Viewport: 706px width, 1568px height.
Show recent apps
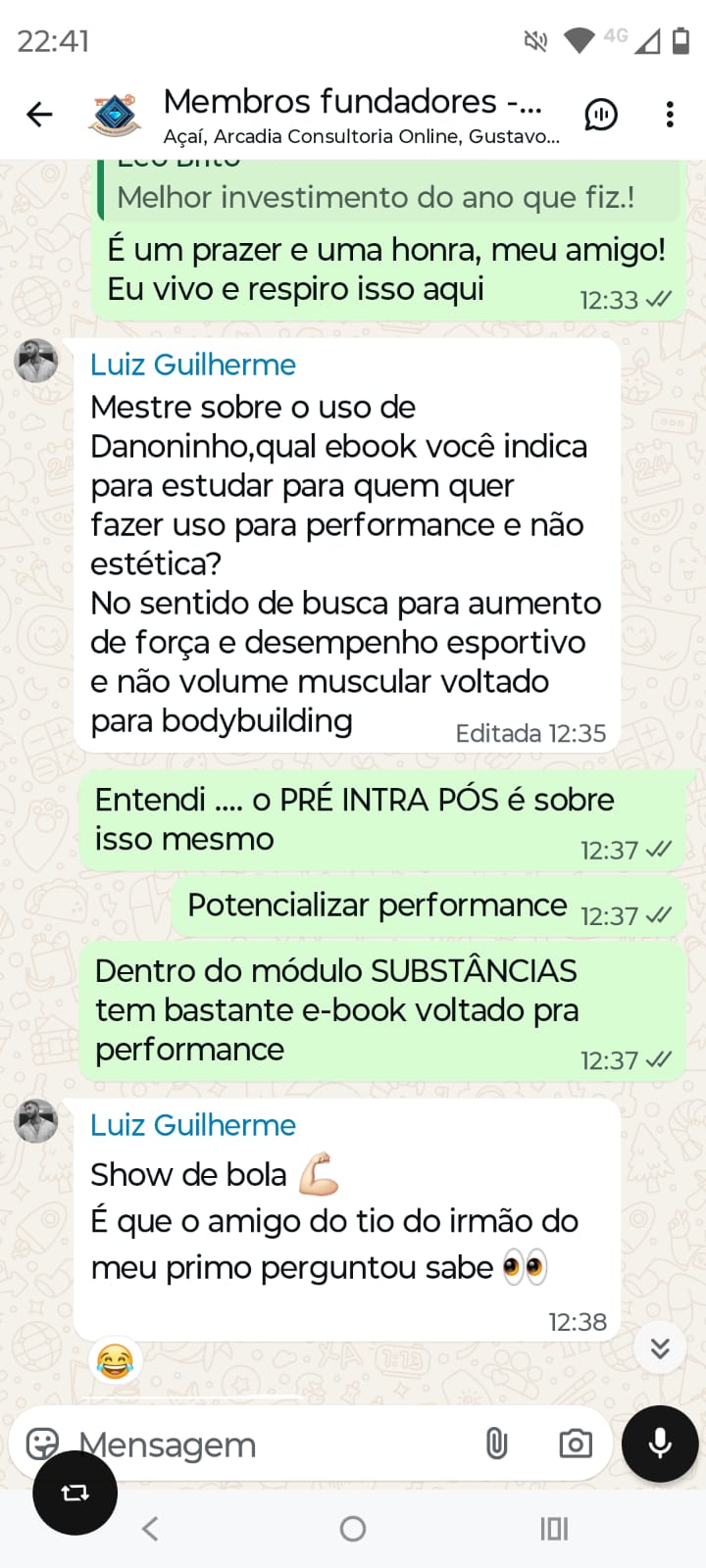(554, 1529)
